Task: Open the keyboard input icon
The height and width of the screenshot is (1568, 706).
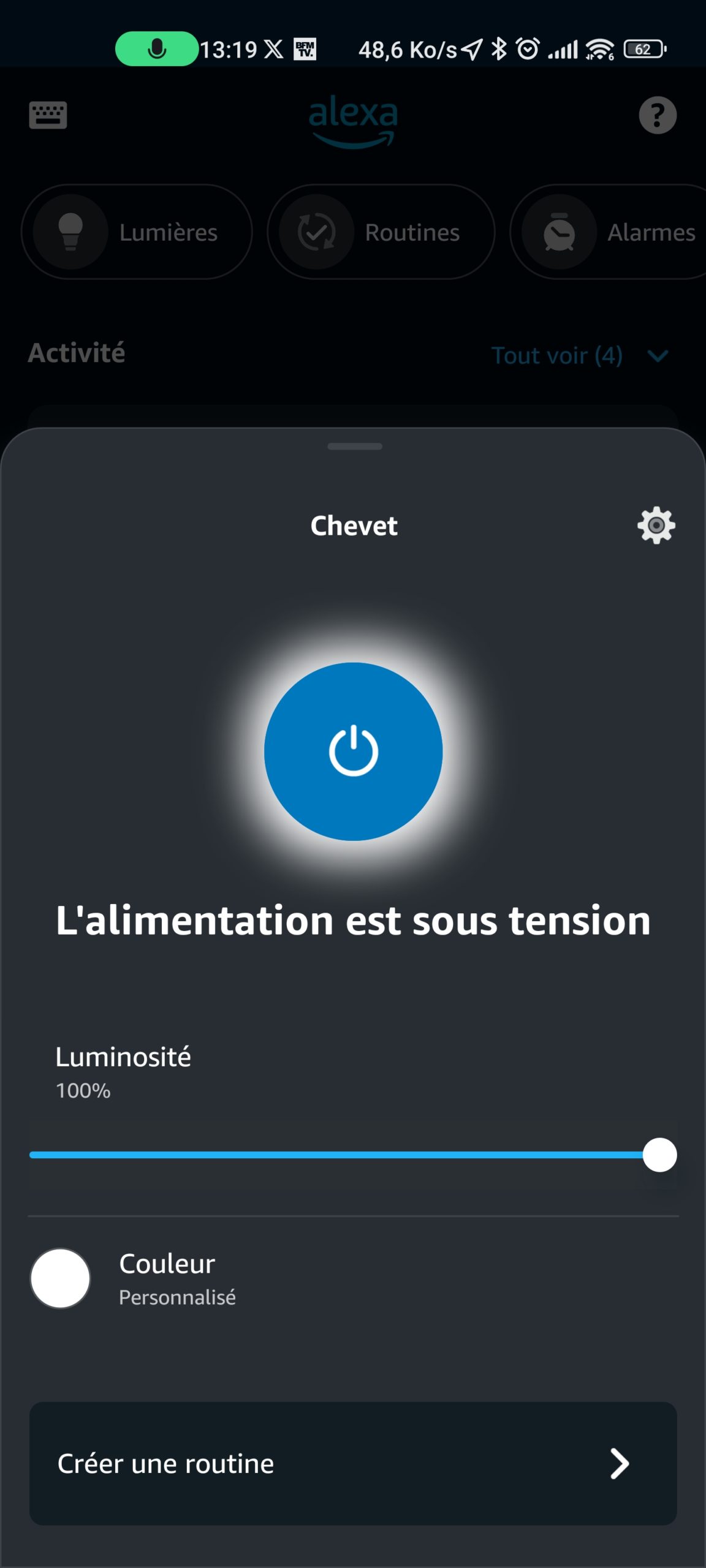Action: [48, 115]
